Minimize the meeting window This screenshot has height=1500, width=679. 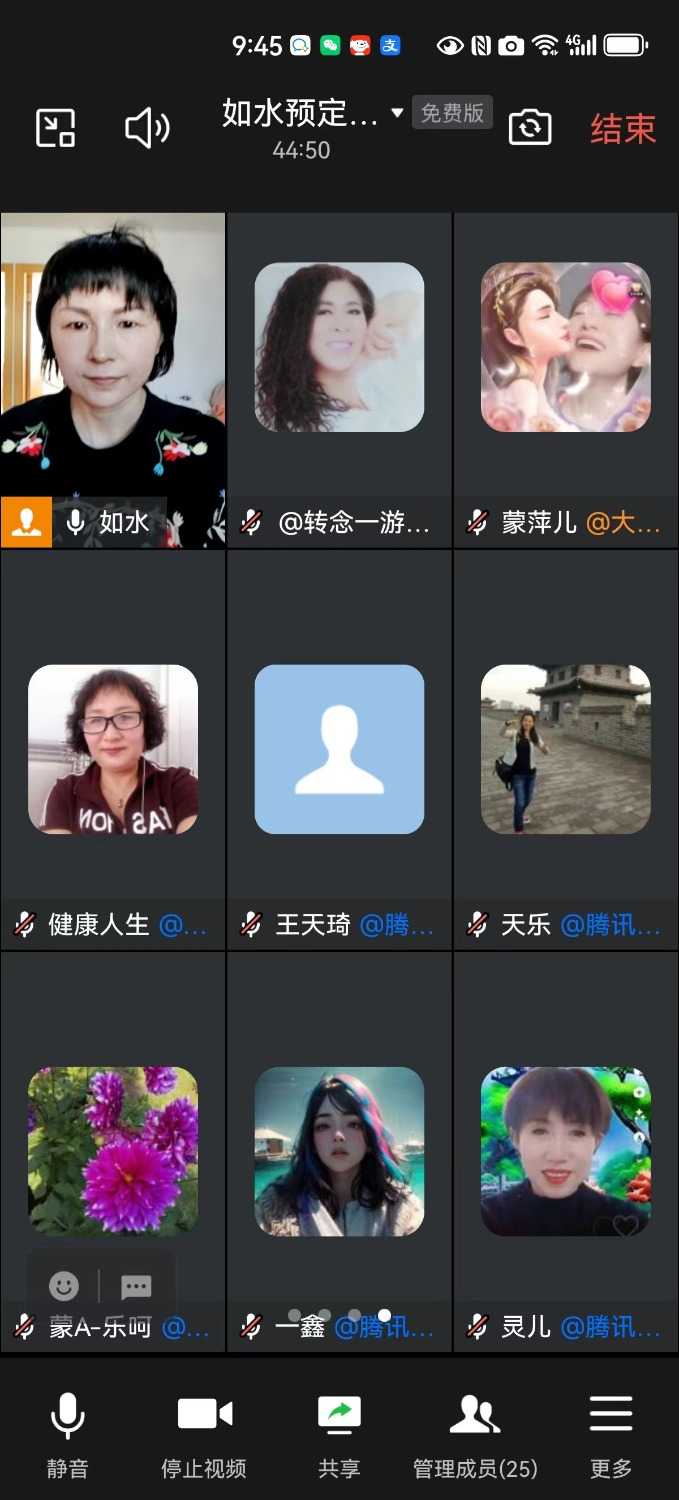point(56,128)
